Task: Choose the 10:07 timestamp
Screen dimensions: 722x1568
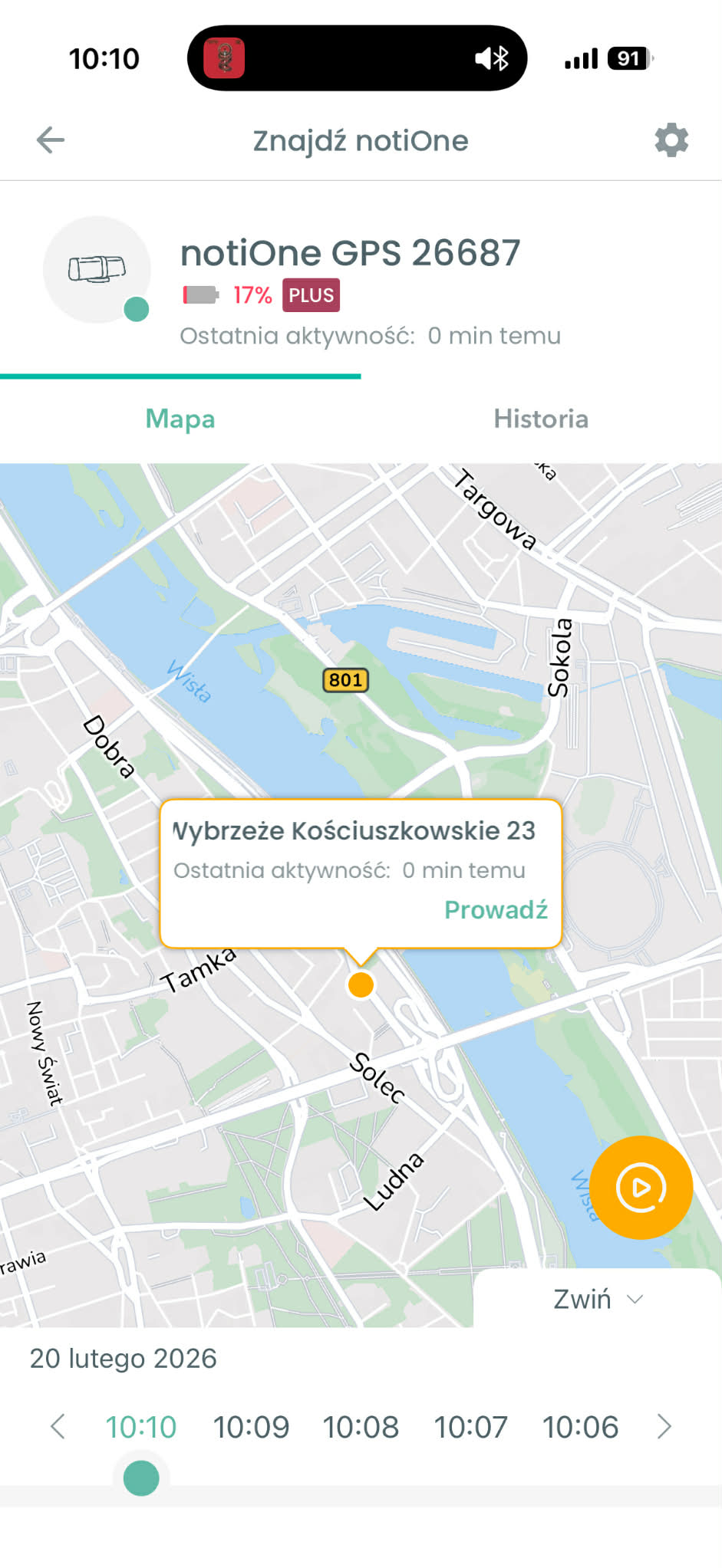Action: (470, 1427)
